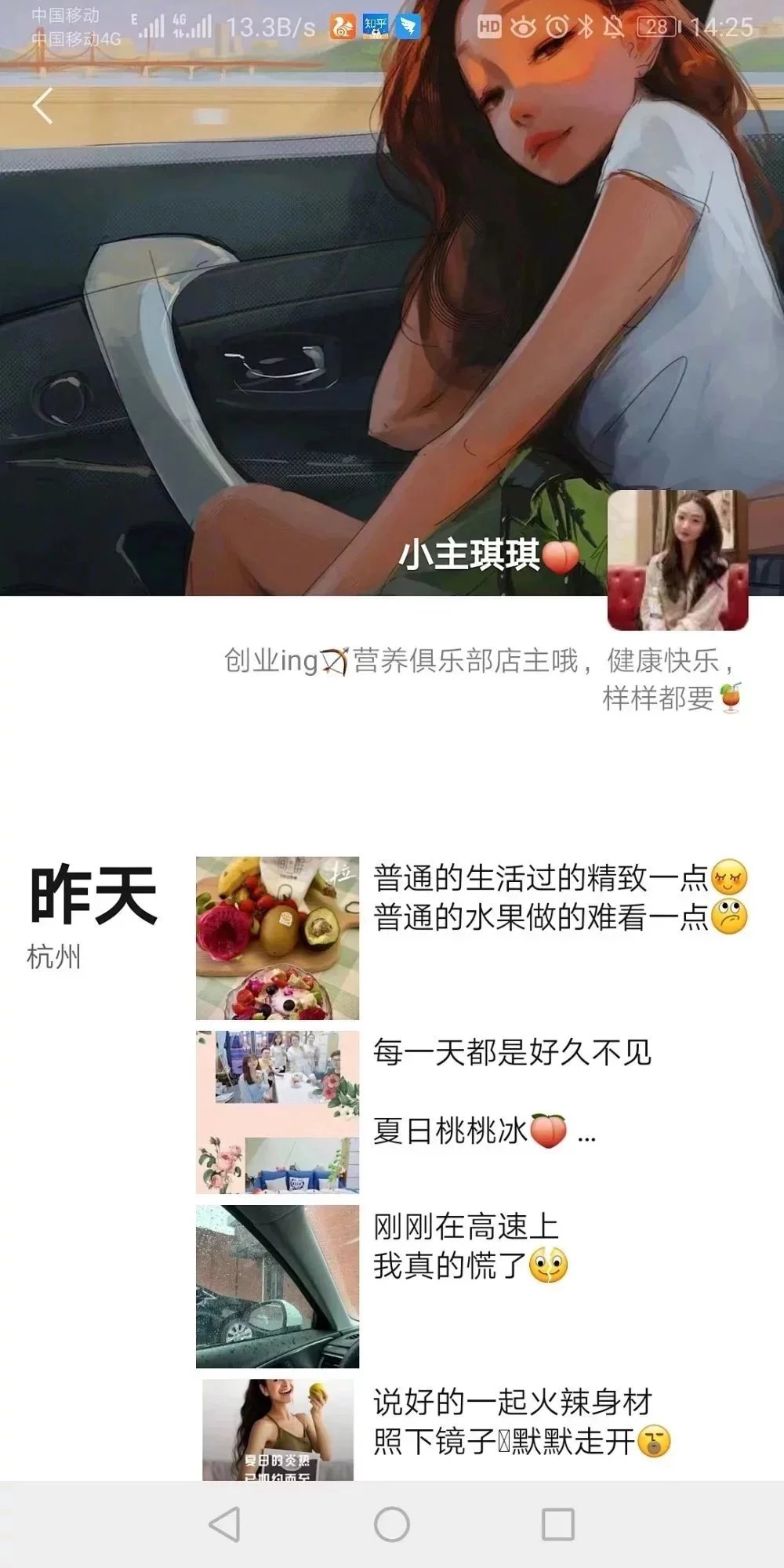Go back using the top-left arrow

click(x=43, y=106)
